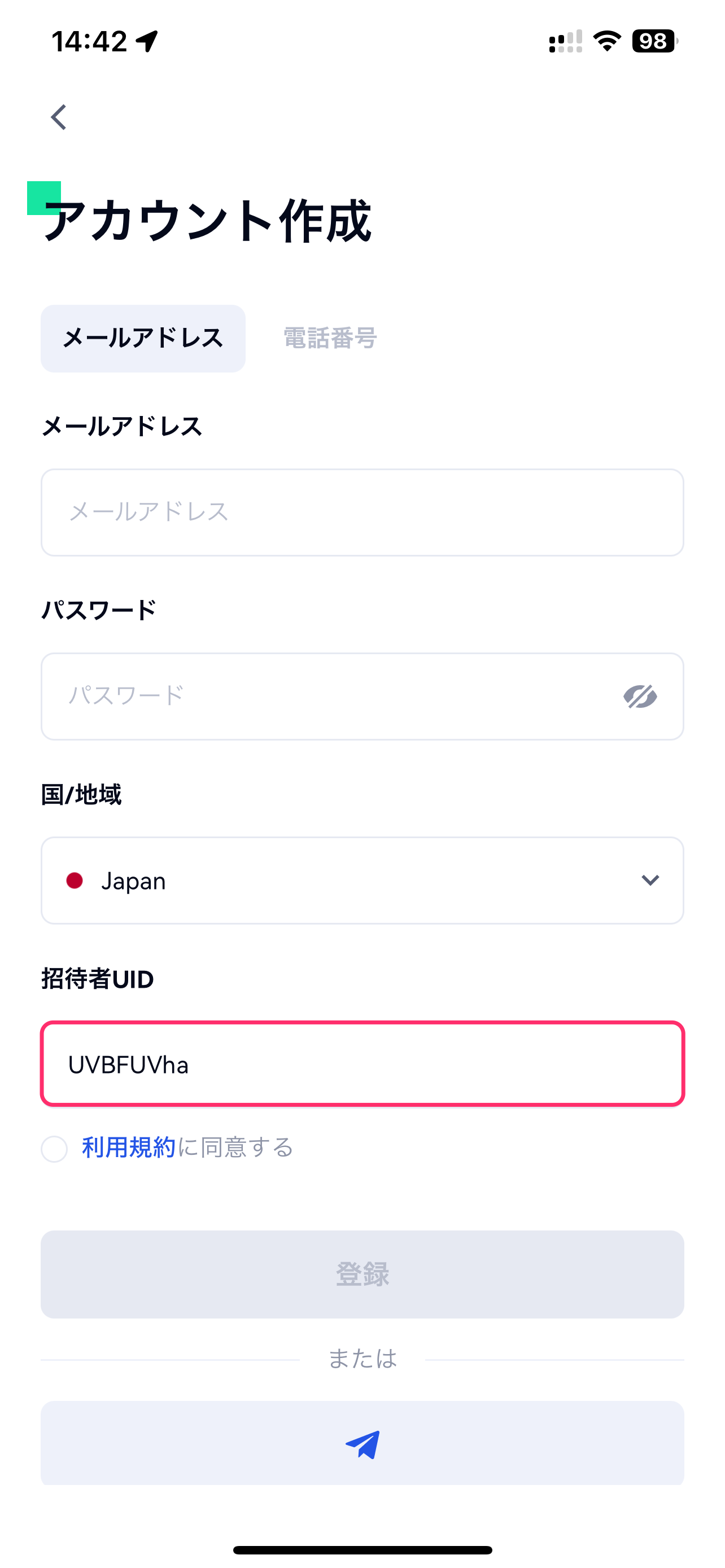This screenshot has width=725, height=1568.
Task: Switch to the 電話番号 tab
Action: (x=330, y=339)
